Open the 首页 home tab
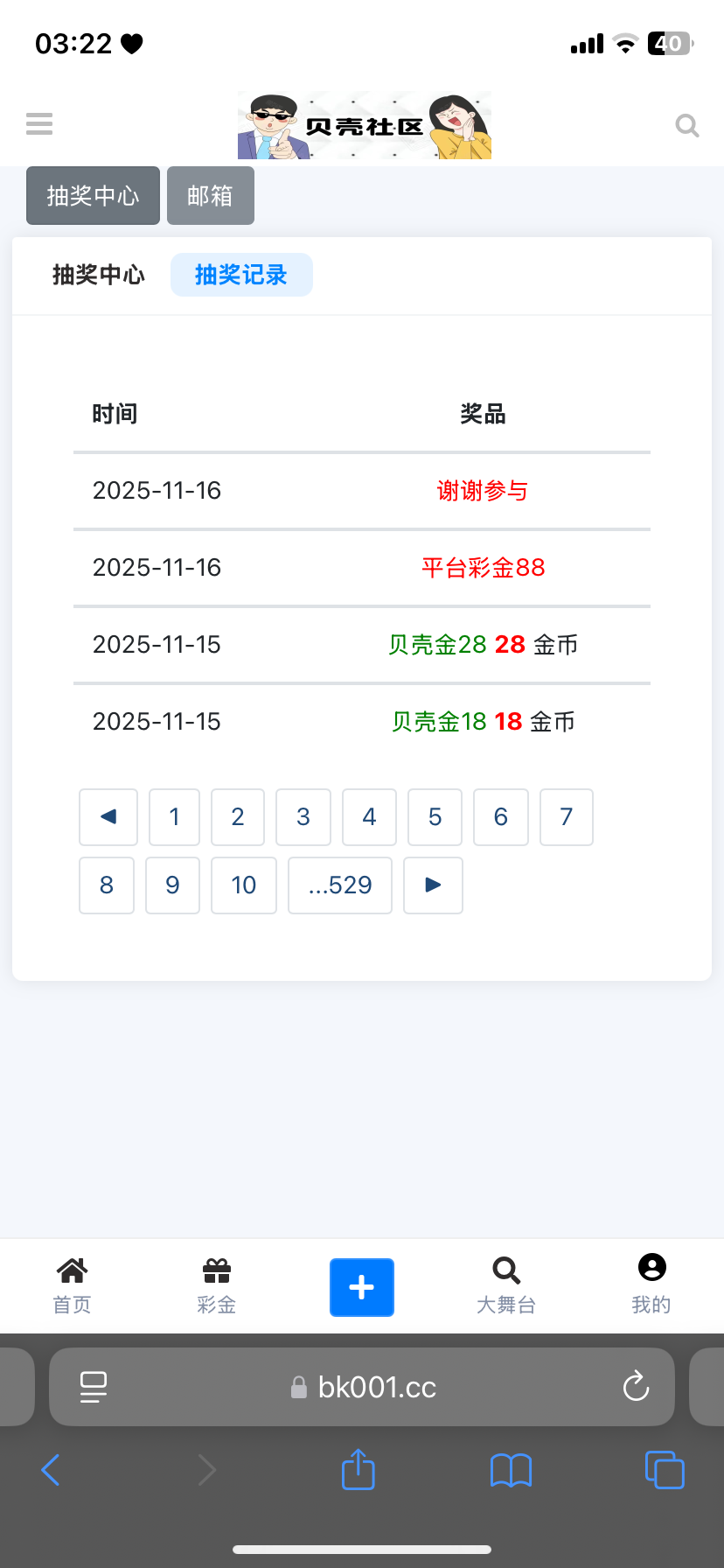Image resolution: width=724 pixels, height=1568 pixels. (x=72, y=1284)
